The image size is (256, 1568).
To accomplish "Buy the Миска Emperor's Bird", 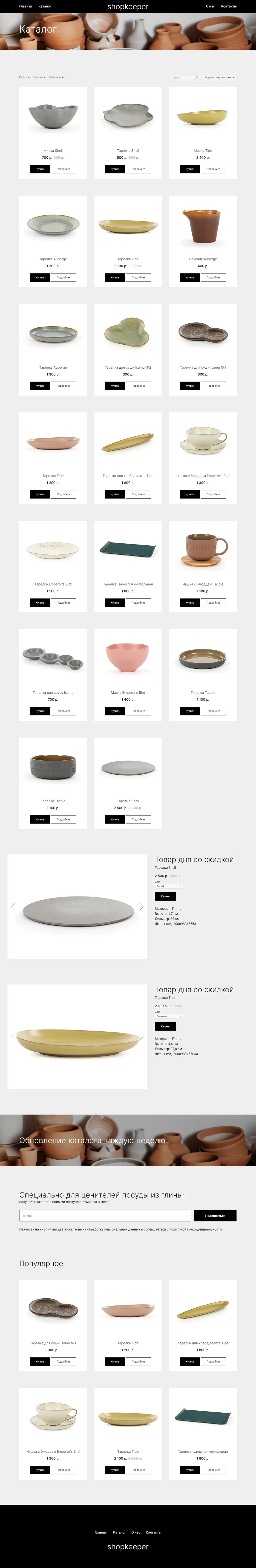I will [115, 711].
